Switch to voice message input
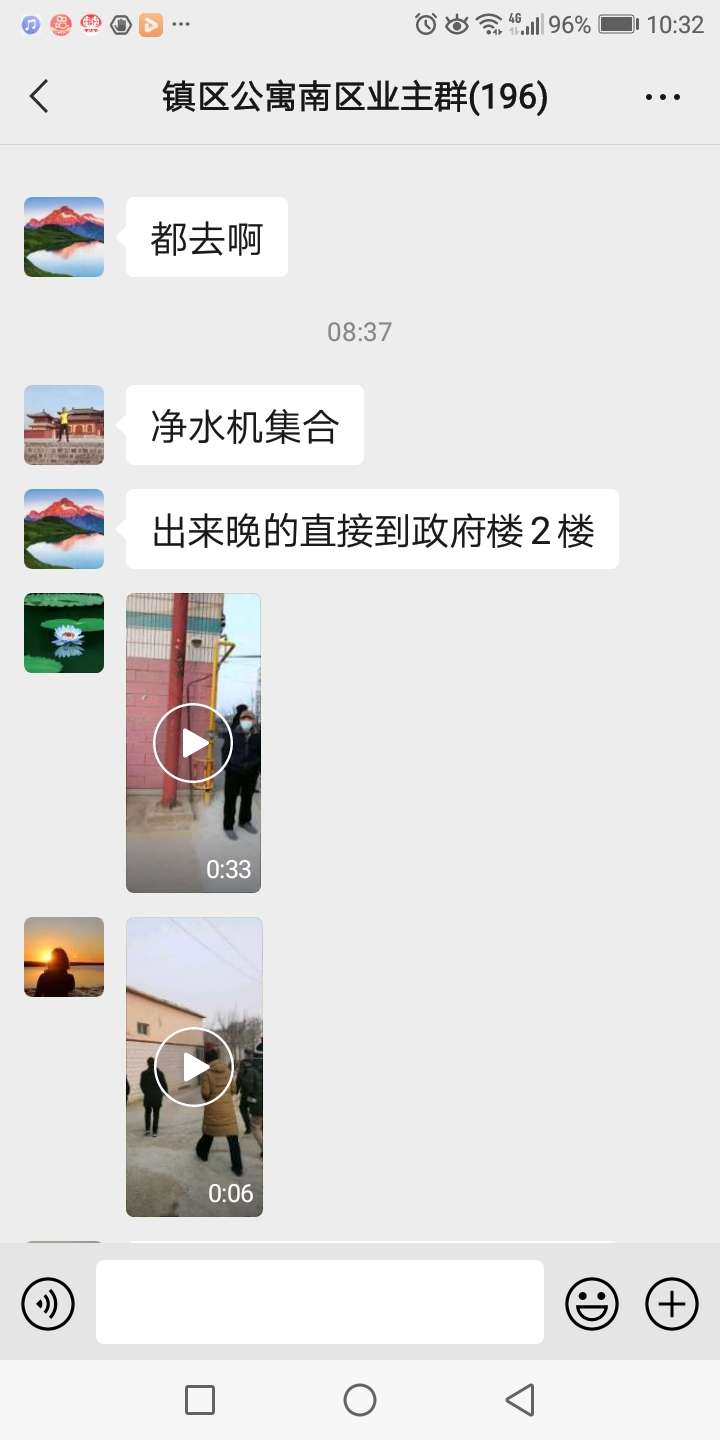The image size is (720, 1440). point(48,1304)
